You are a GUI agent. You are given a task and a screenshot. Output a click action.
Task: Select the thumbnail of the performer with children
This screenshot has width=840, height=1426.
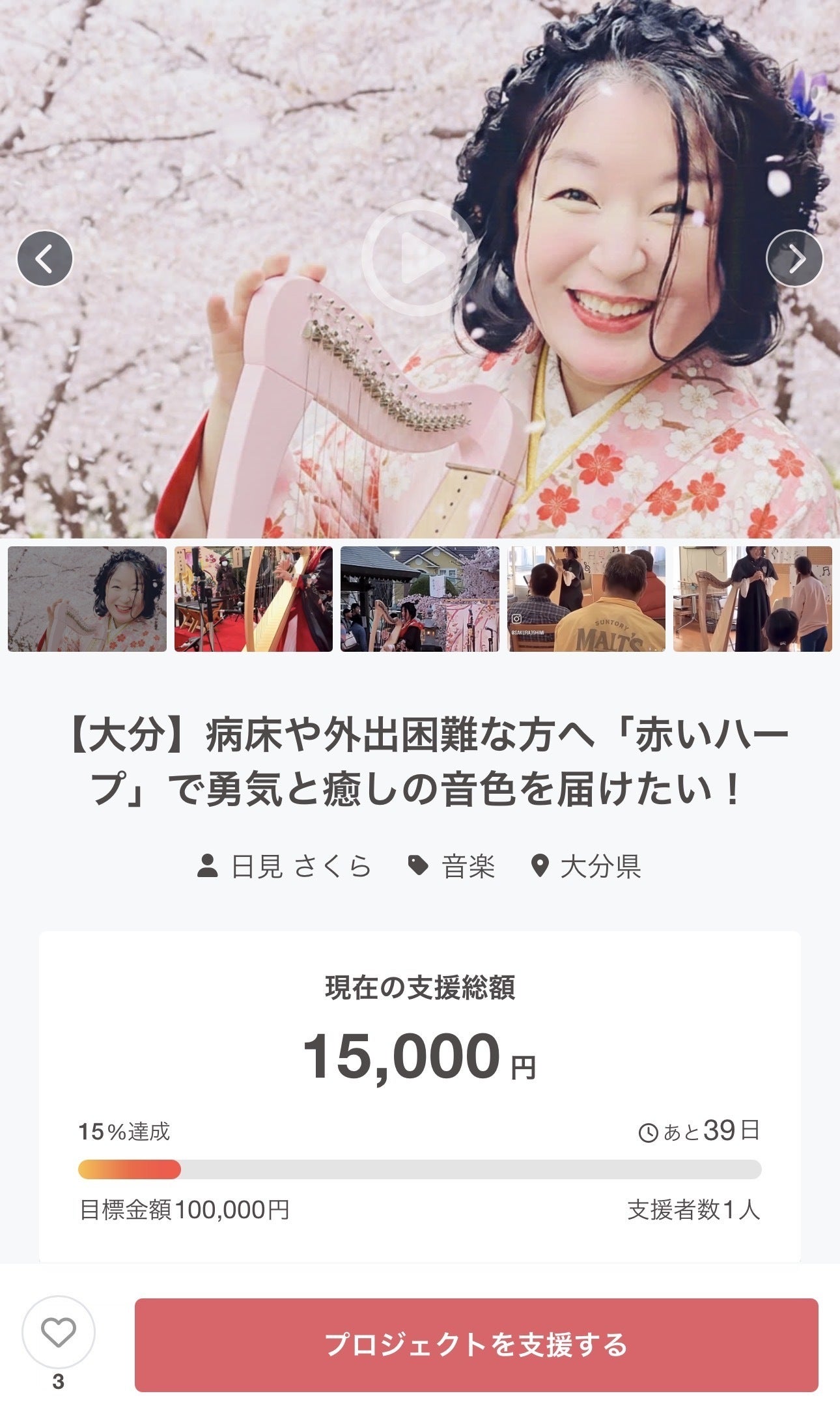(753, 599)
